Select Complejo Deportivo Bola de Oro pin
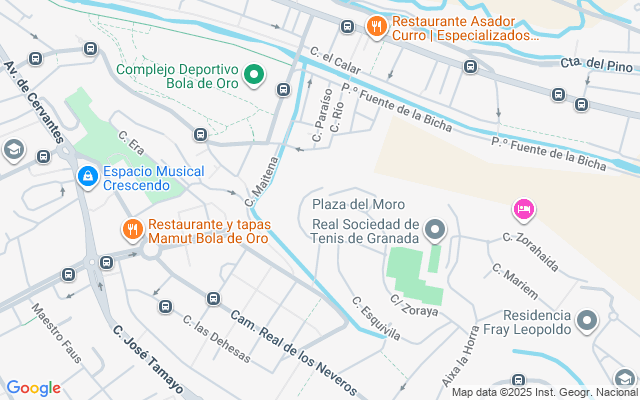Image resolution: width=640 pixels, height=400 pixels. (254, 74)
